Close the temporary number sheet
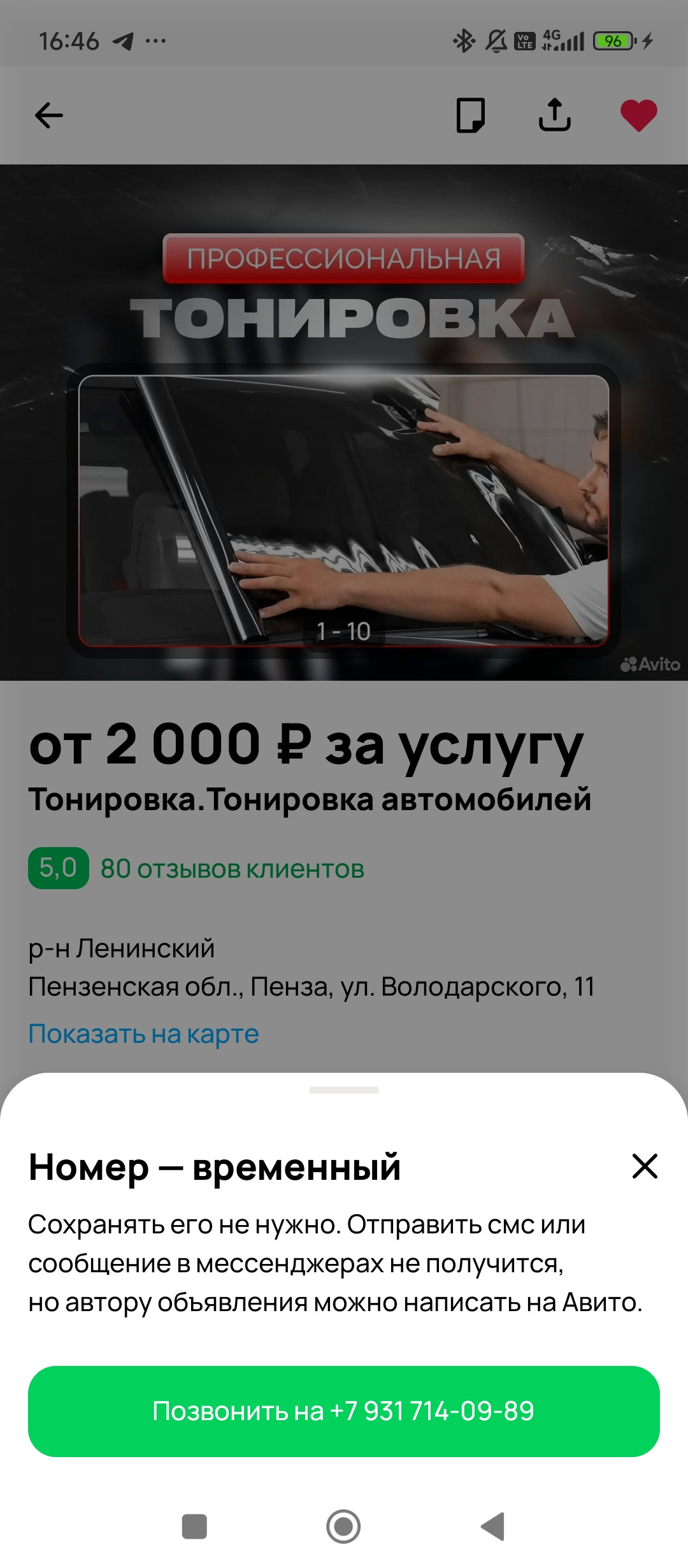The height and width of the screenshot is (1568, 688). (644, 1166)
